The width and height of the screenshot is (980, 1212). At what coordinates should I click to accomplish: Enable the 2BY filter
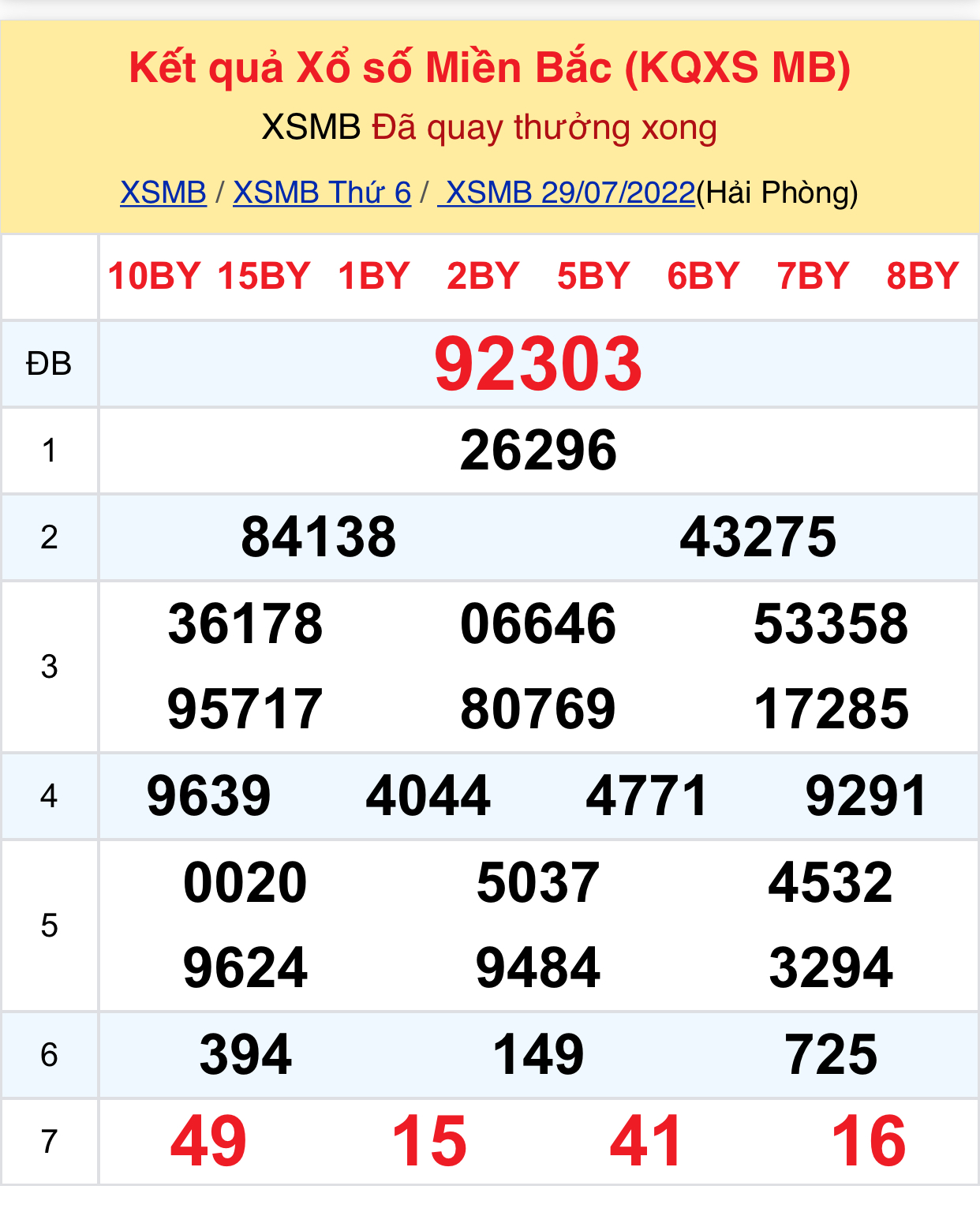coord(482,276)
